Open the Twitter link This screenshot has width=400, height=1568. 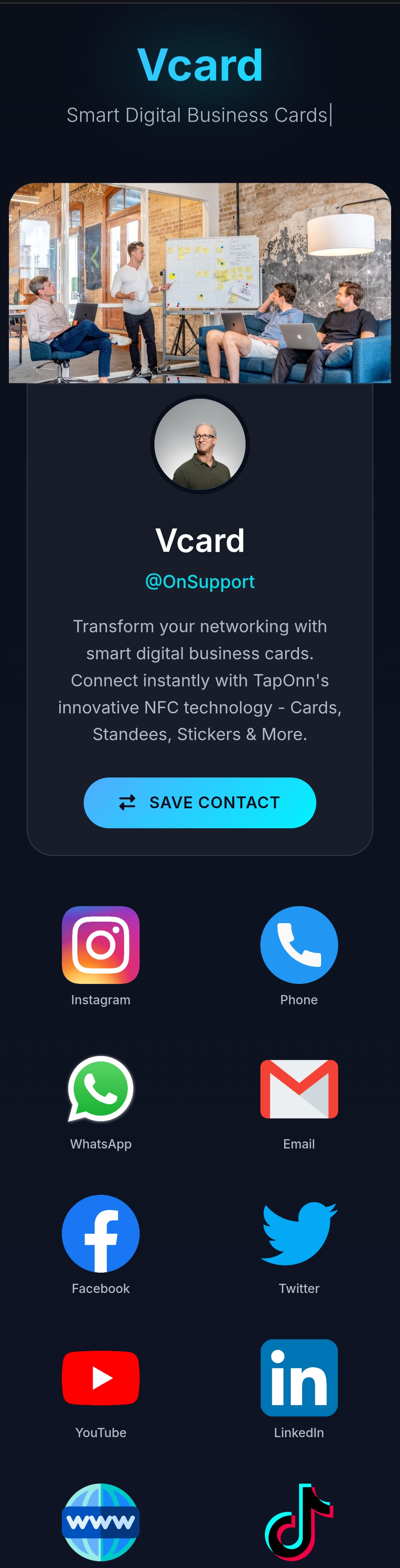coord(299,1233)
